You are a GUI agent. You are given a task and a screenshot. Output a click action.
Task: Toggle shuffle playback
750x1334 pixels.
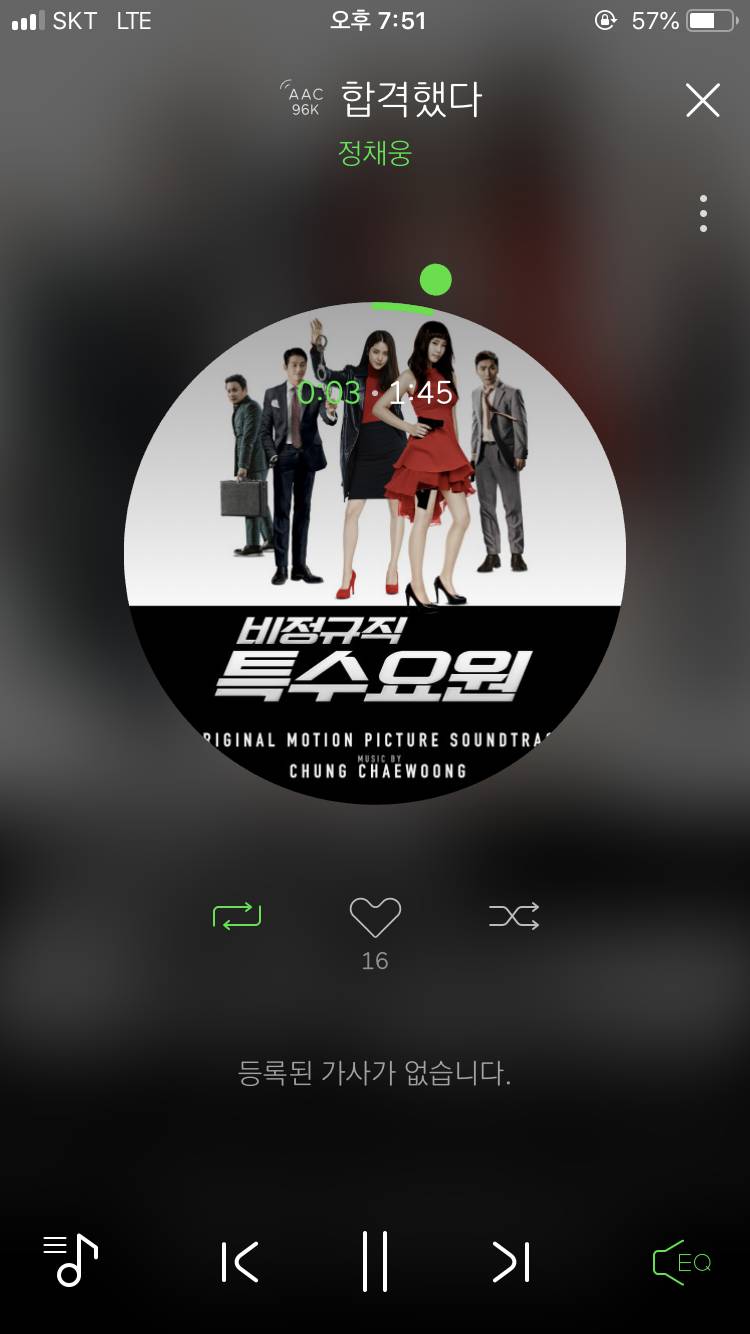(514, 916)
